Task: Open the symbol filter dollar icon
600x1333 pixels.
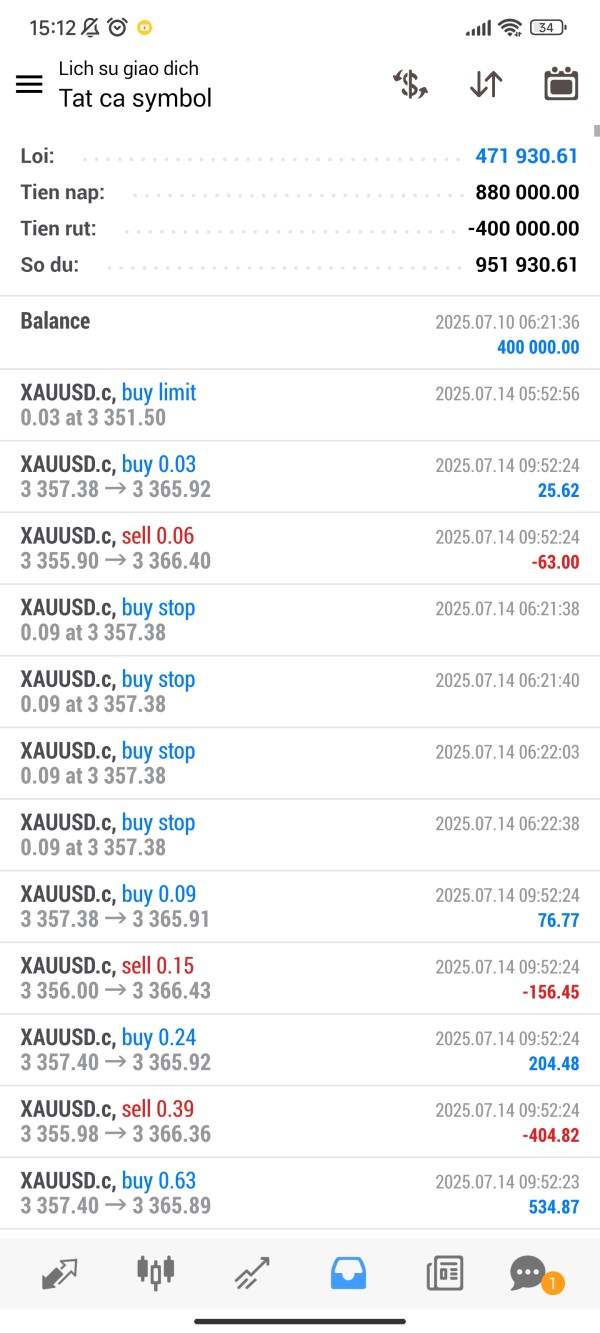Action: (410, 84)
